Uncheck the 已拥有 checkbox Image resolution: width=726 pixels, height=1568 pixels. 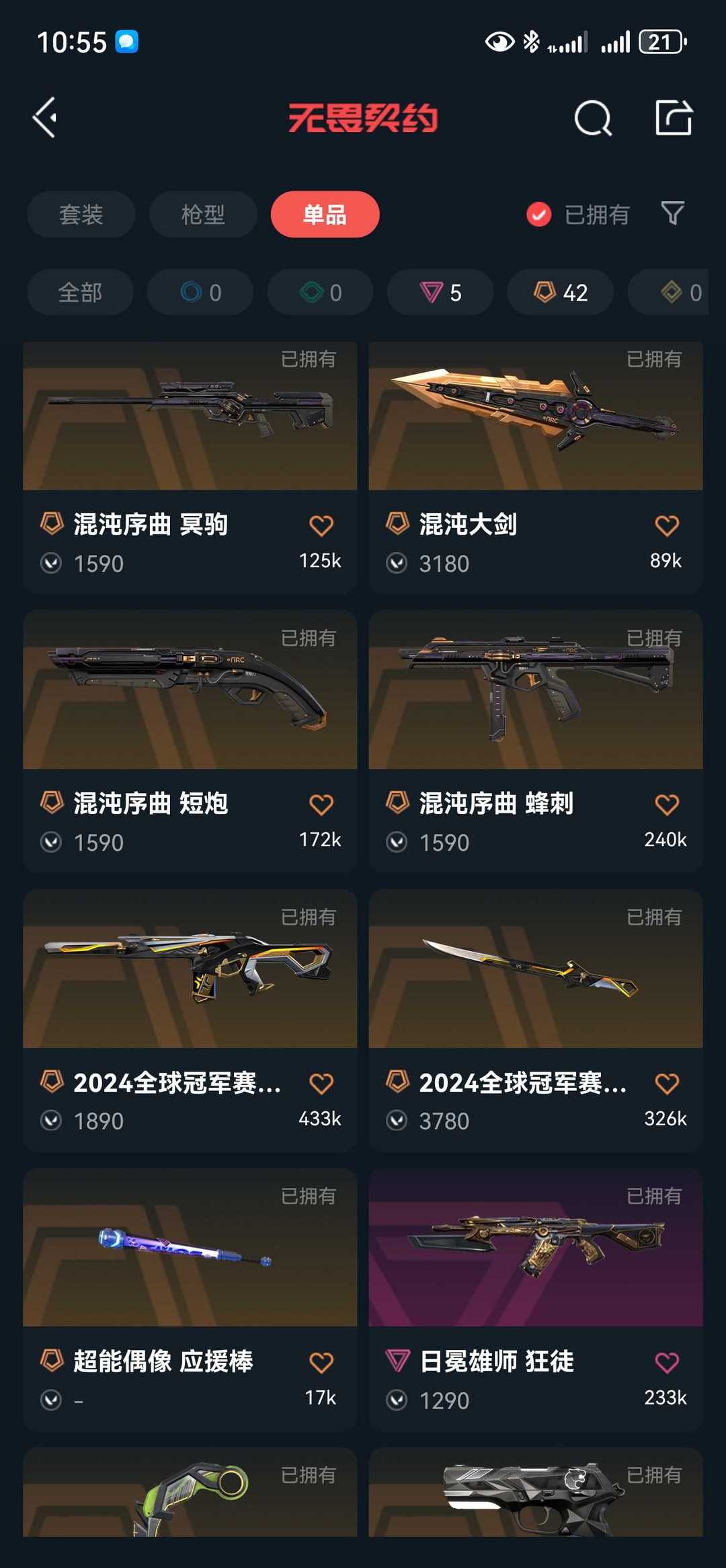538,215
